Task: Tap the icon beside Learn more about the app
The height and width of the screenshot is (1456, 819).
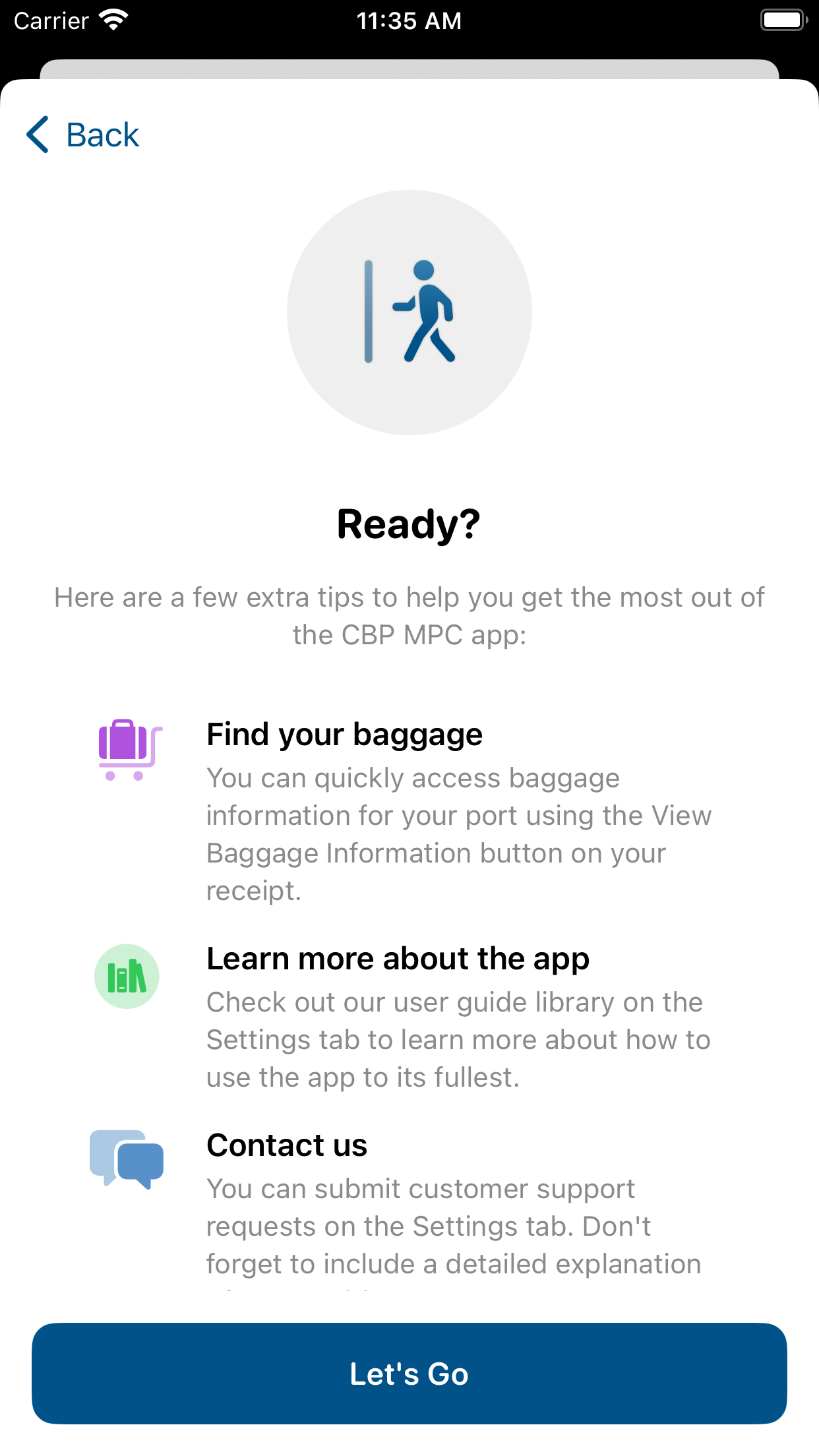Action: (x=127, y=977)
